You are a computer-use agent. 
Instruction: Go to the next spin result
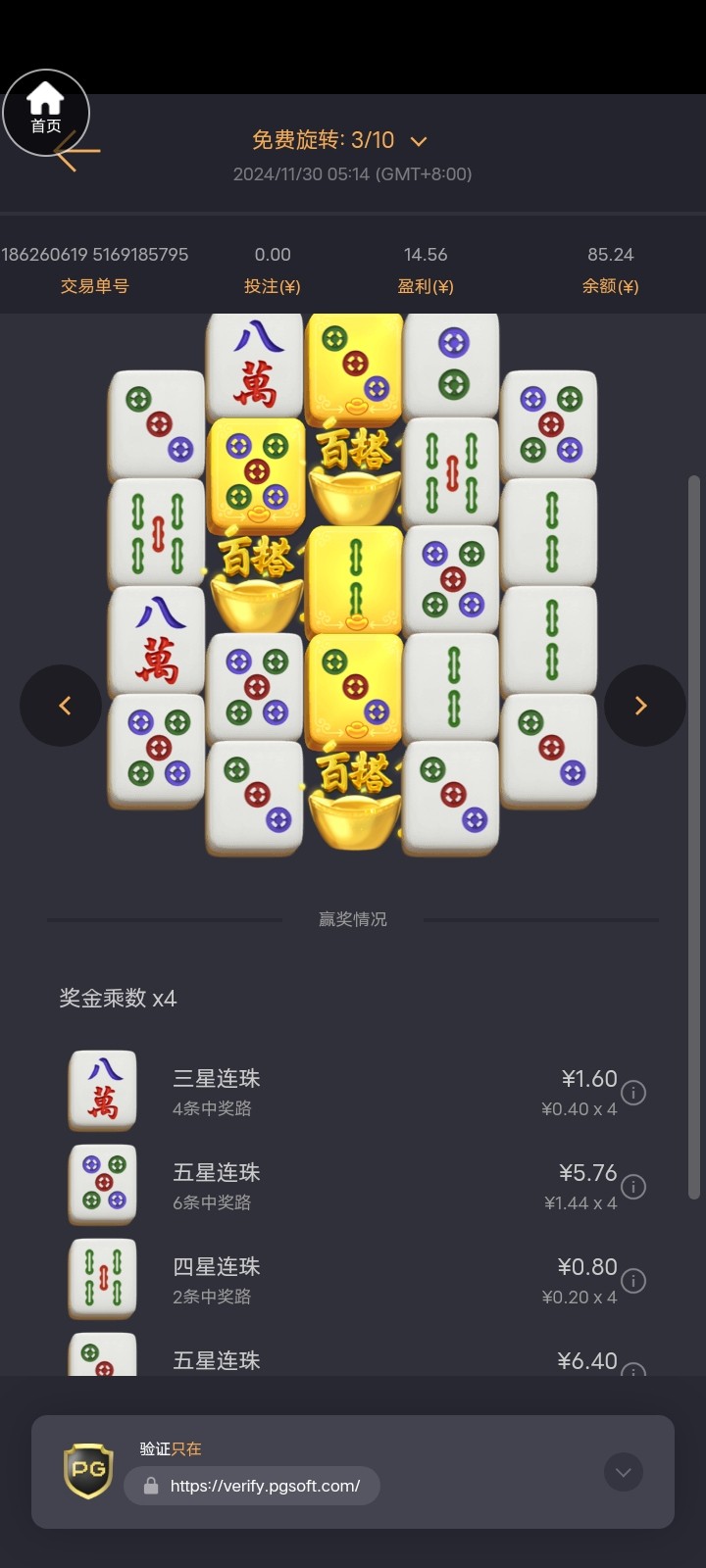[x=643, y=706]
